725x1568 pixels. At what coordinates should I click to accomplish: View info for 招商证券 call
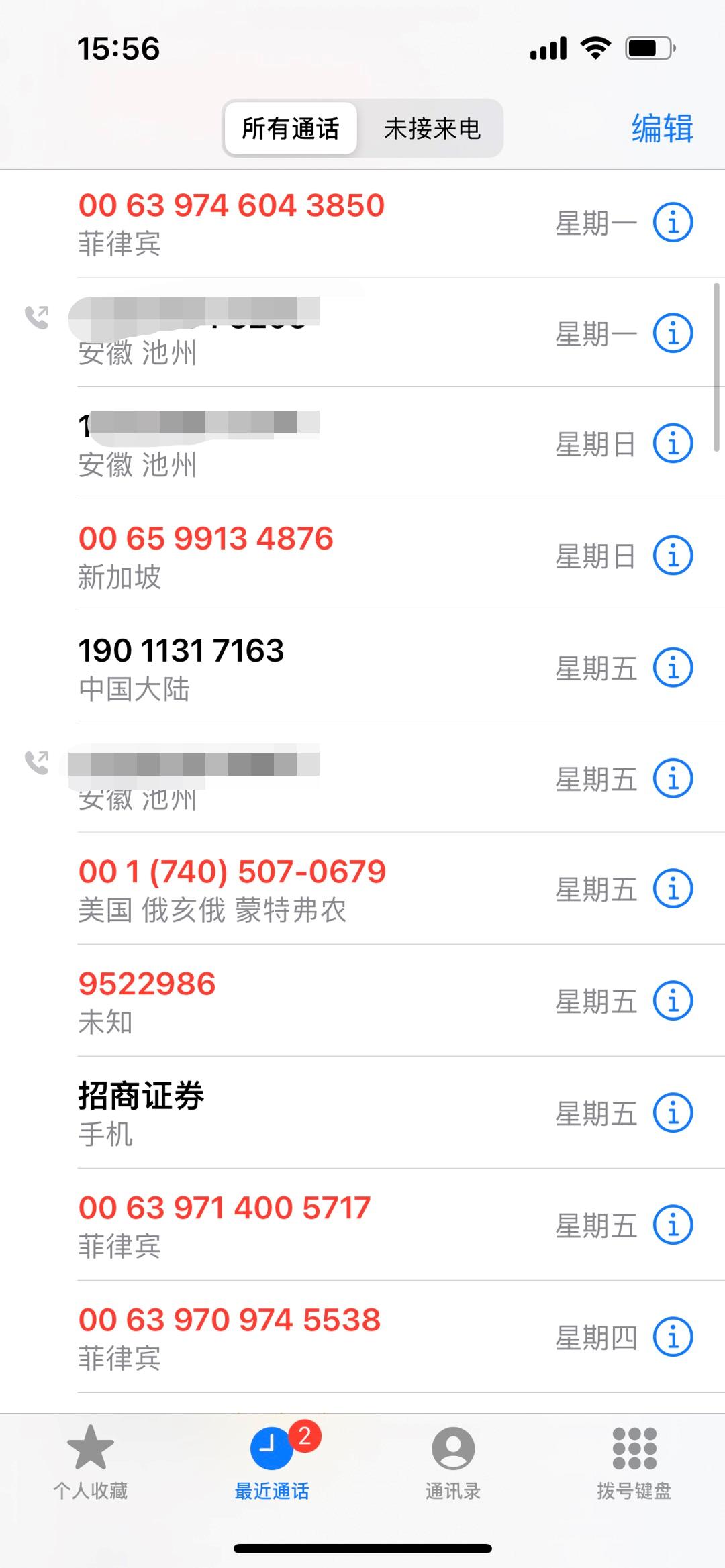pyautogui.click(x=673, y=1113)
